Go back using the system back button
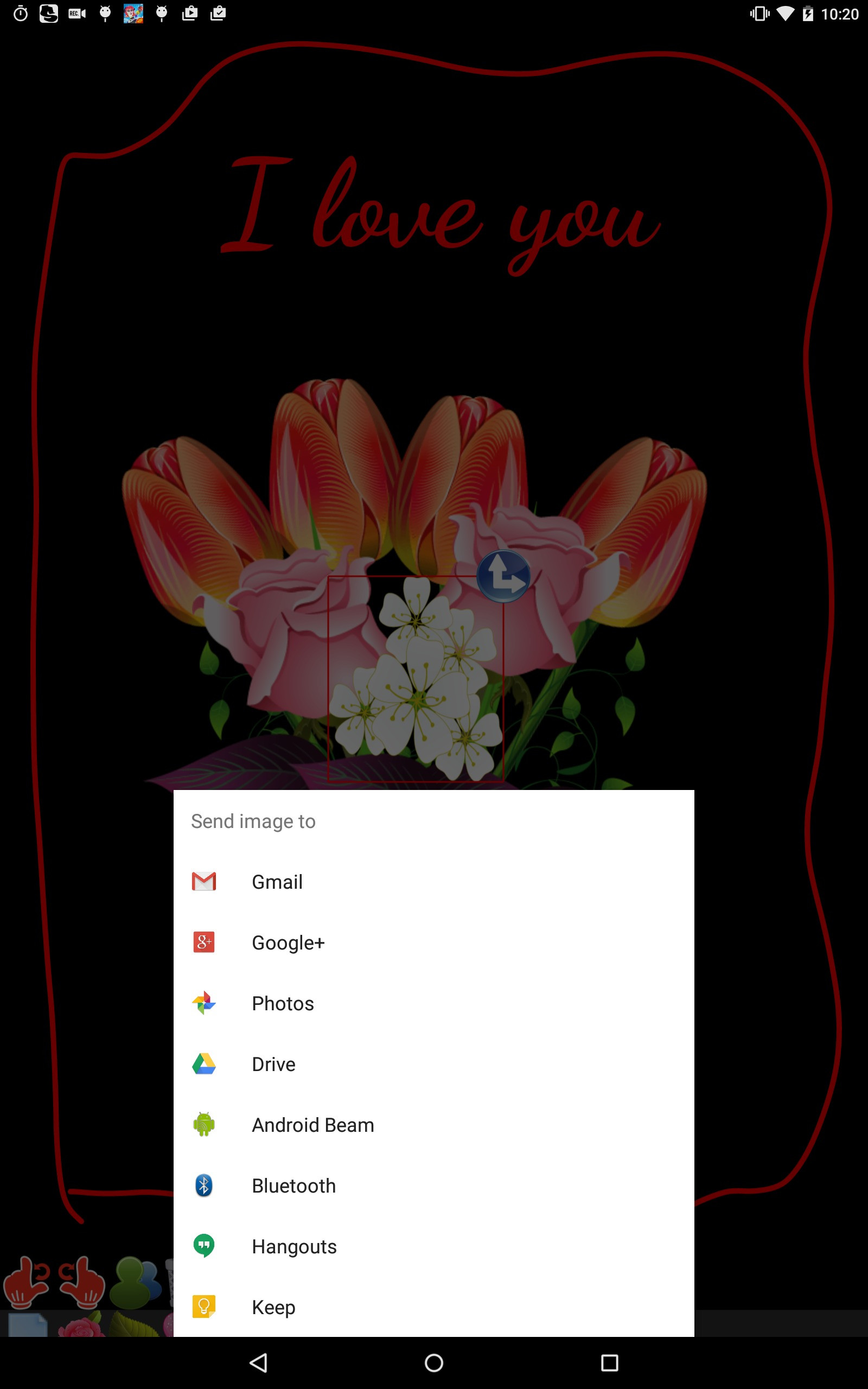The image size is (868, 1389). click(x=258, y=1362)
